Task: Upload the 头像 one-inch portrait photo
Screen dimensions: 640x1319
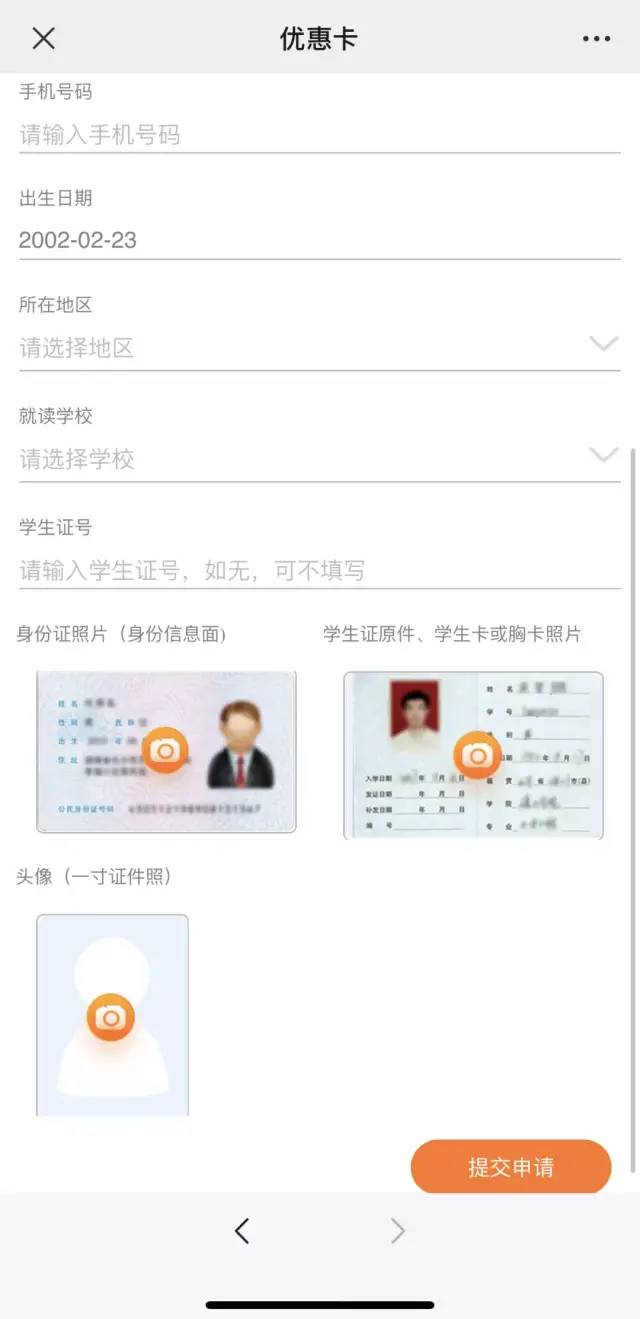Action: point(111,1017)
